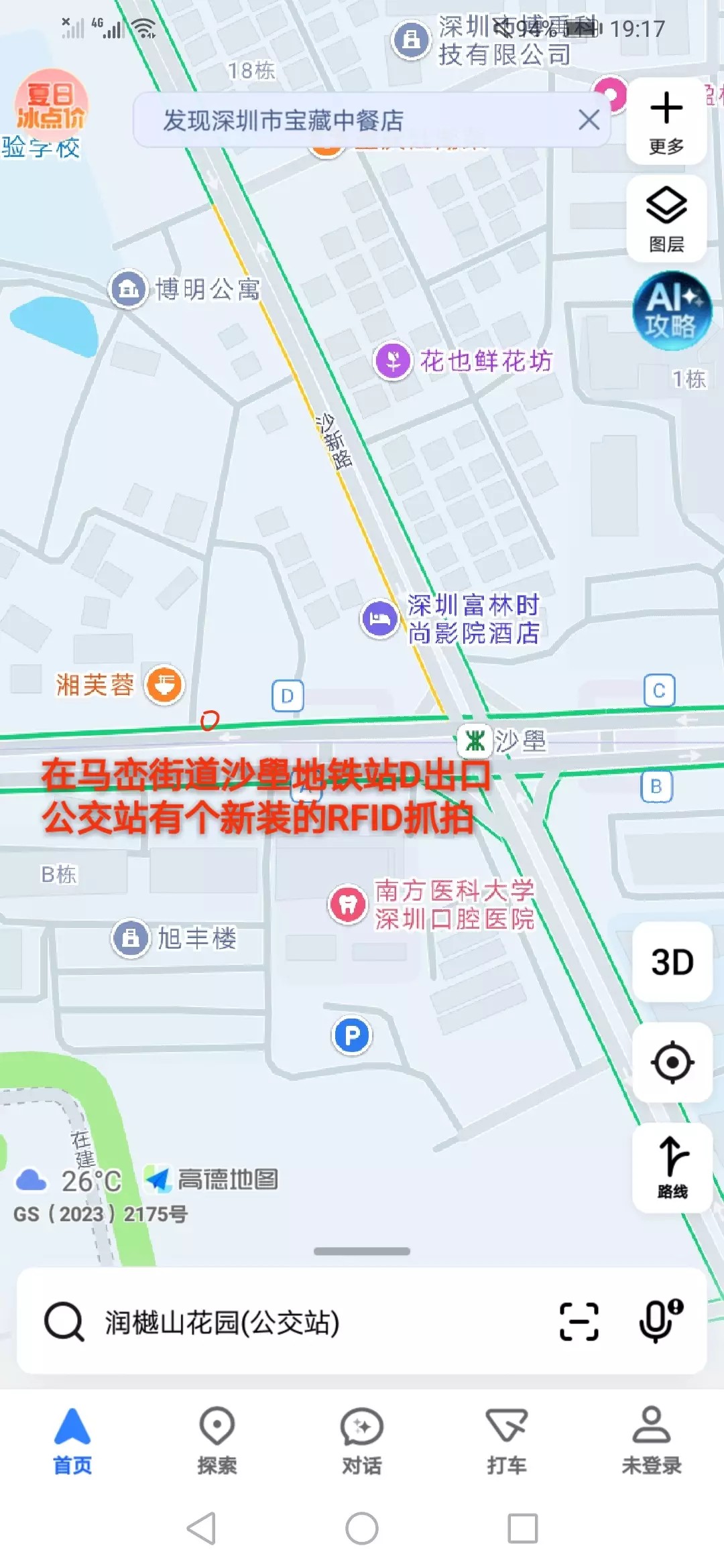Image resolution: width=724 pixels, height=1568 pixels.
Task: Open the 更多 (more) menu
Action: 666,122
